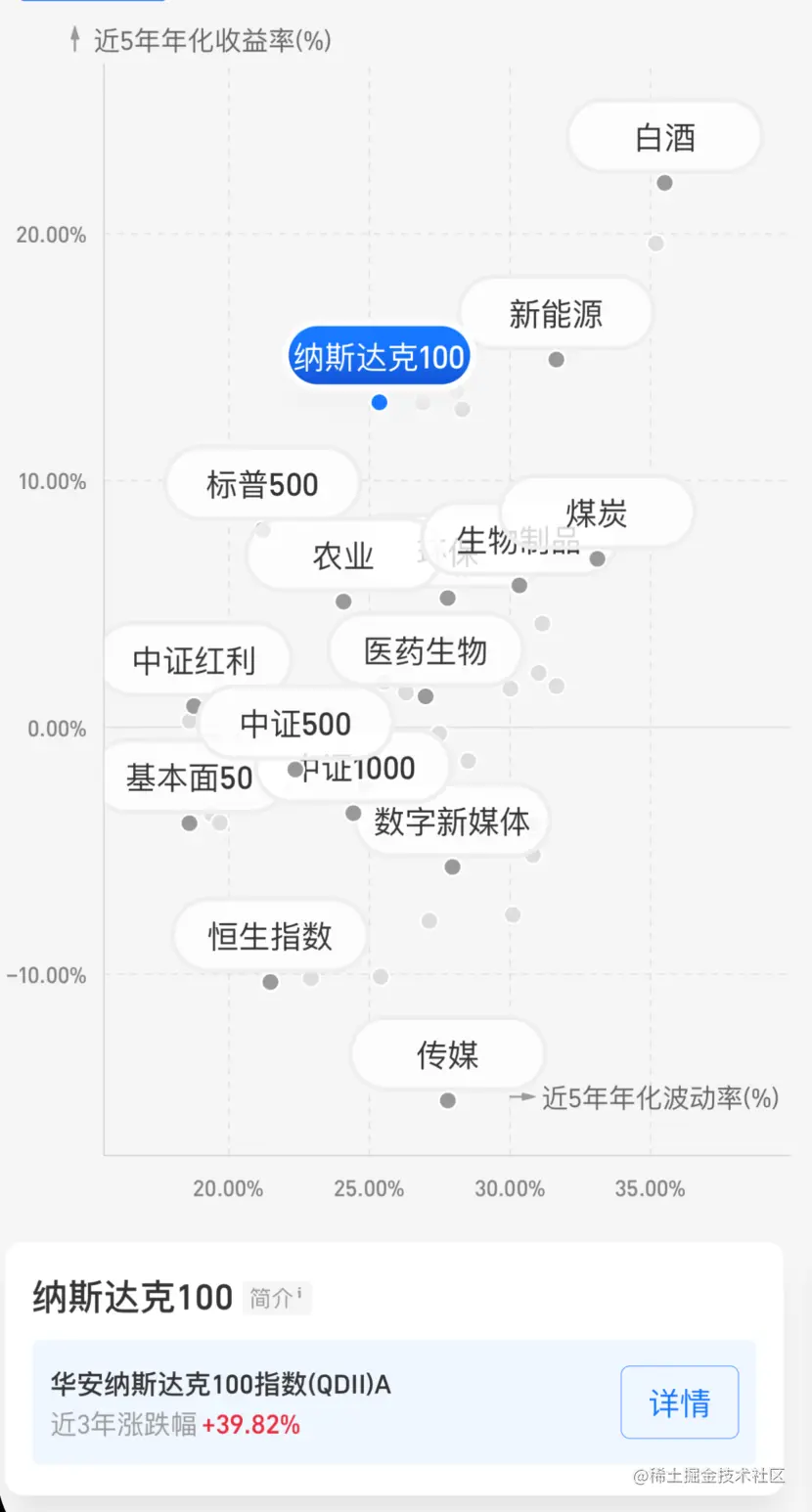Tap the 简介 info link
Image resolution: width=812 pixels, height=1512 pixels.
click(x=275, y=1299)
